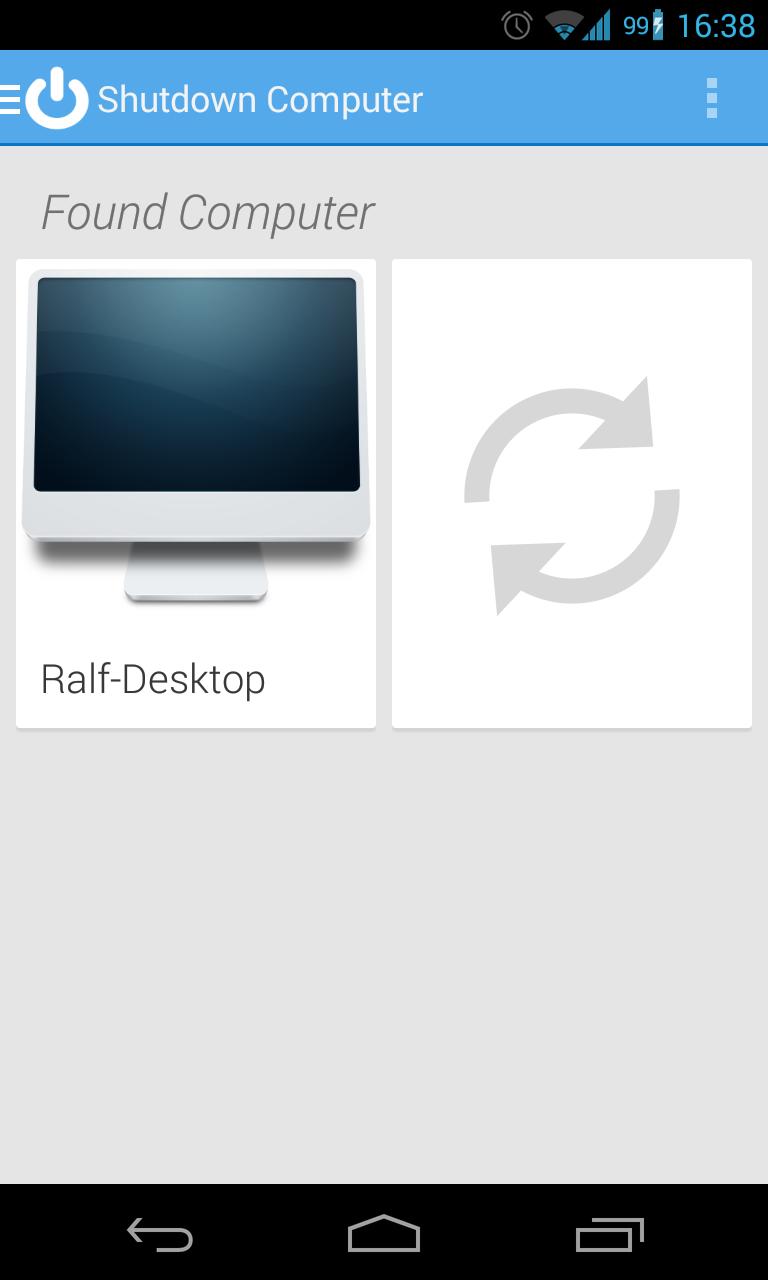The image size is (768, 1280).
Task: Tap the alarm clock icon in the status bar
Action: click(516, 24)
